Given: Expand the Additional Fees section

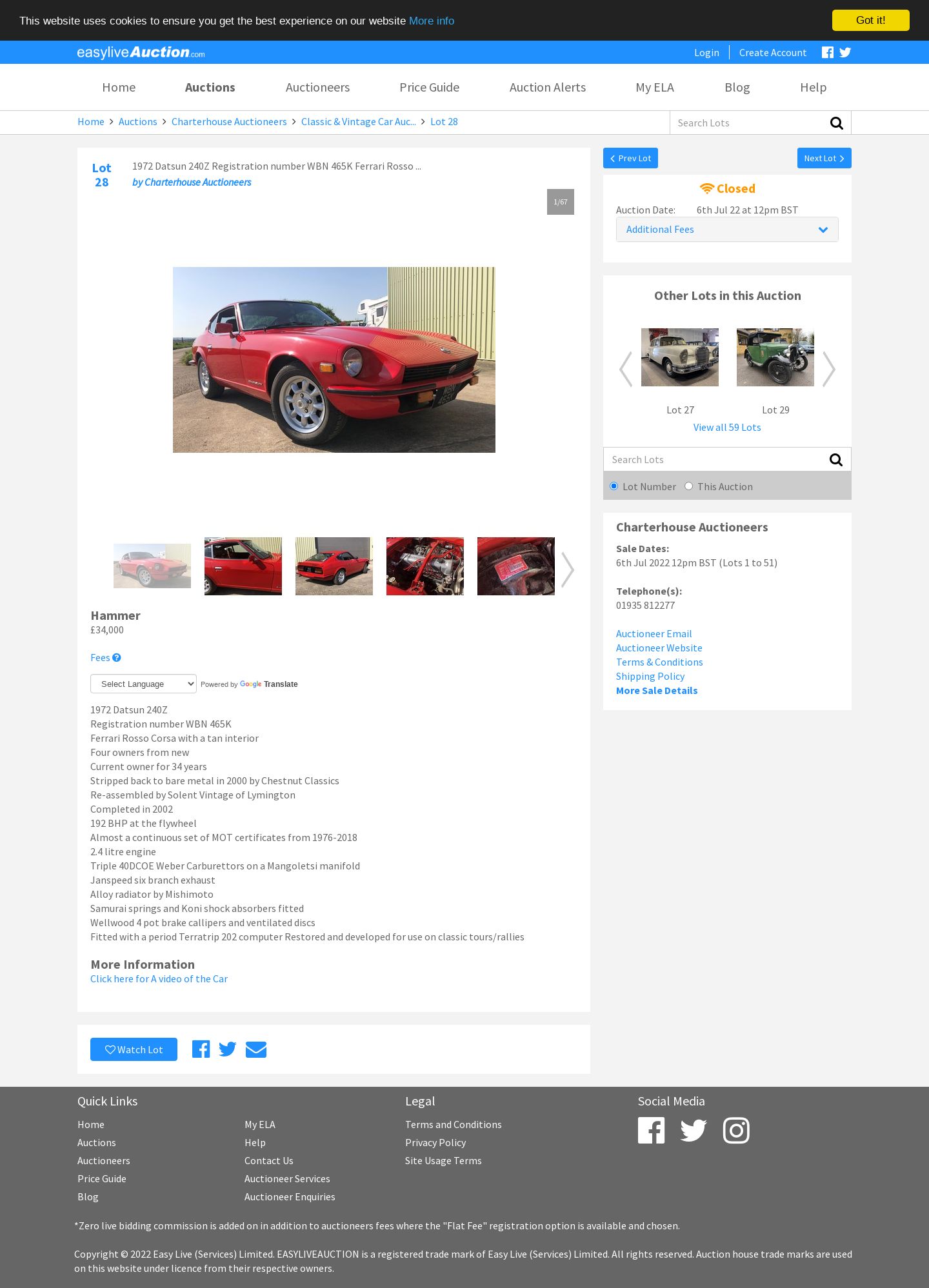Looking at the screenshot, I should (726, 230).
